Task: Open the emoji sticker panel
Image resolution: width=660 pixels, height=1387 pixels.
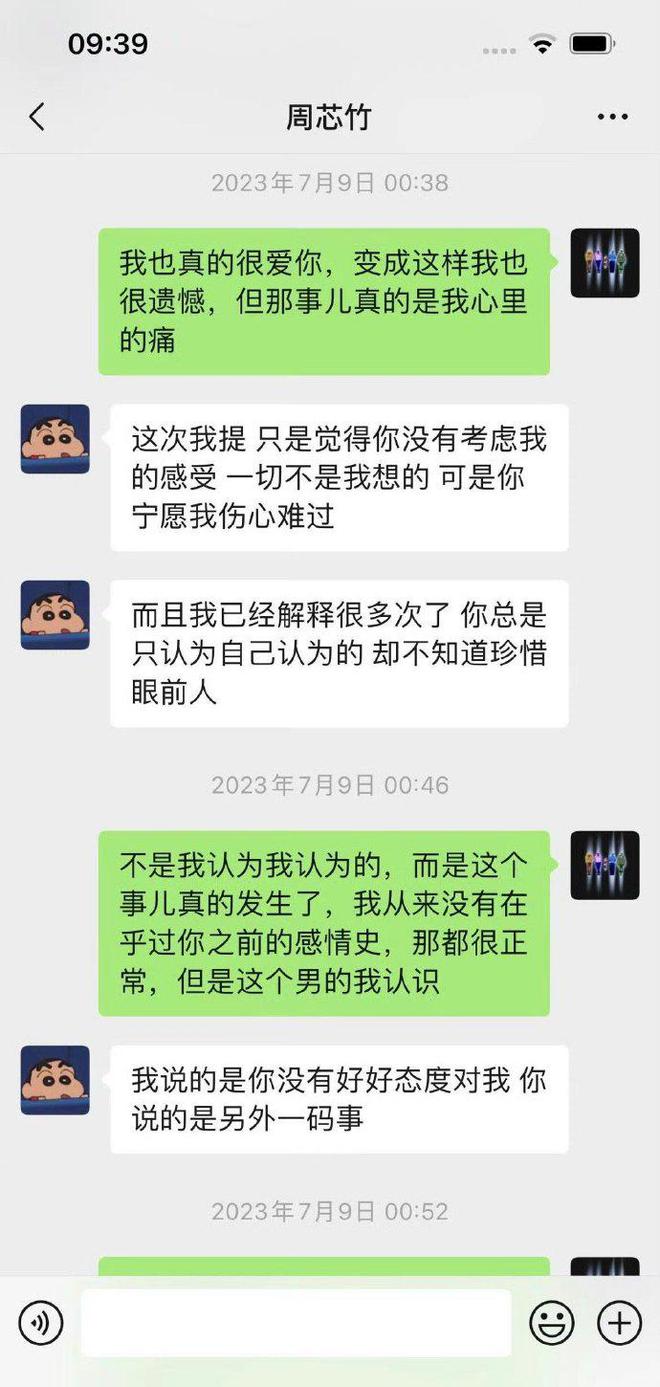Action: click(x=552, y=1323)
